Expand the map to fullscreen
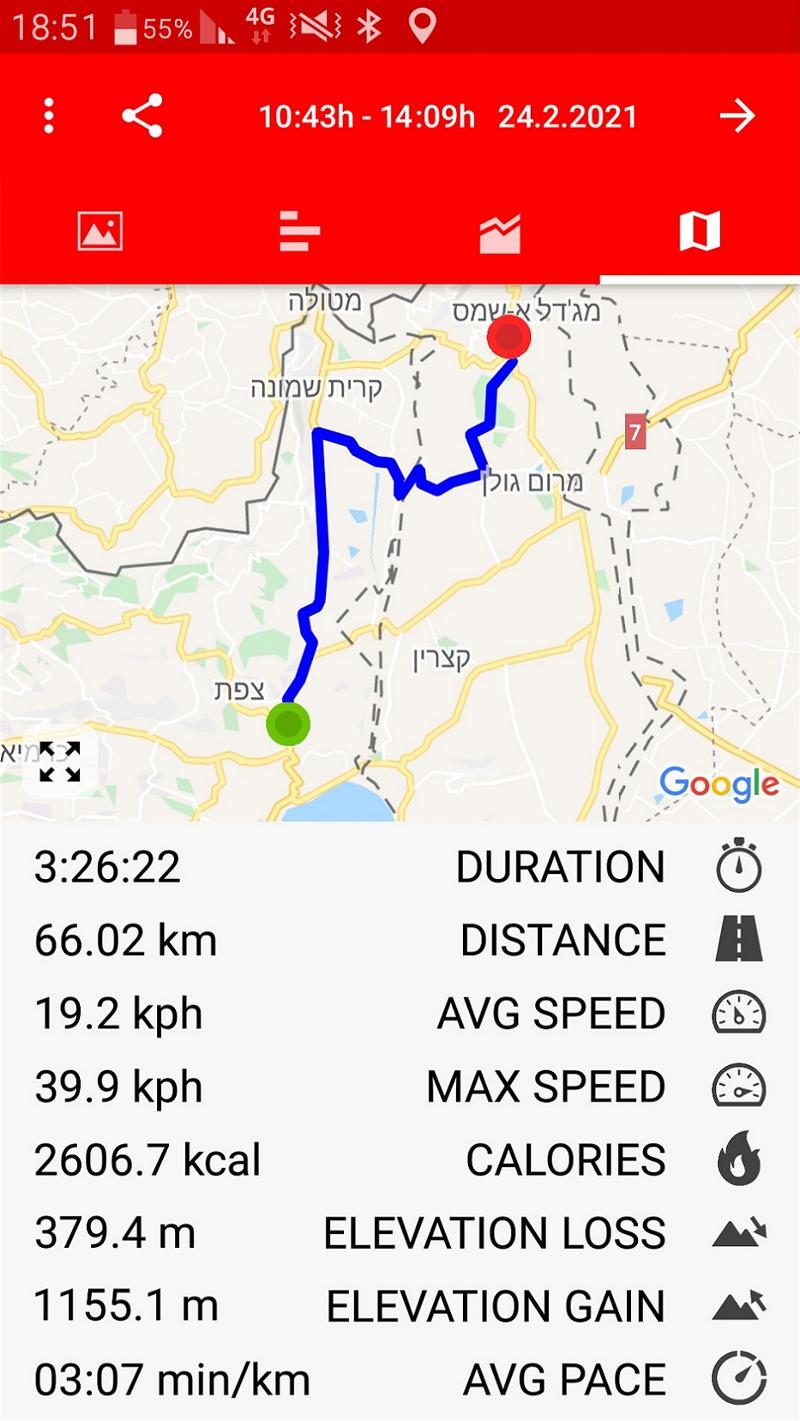800x1421 pixels. pos(59,761)
